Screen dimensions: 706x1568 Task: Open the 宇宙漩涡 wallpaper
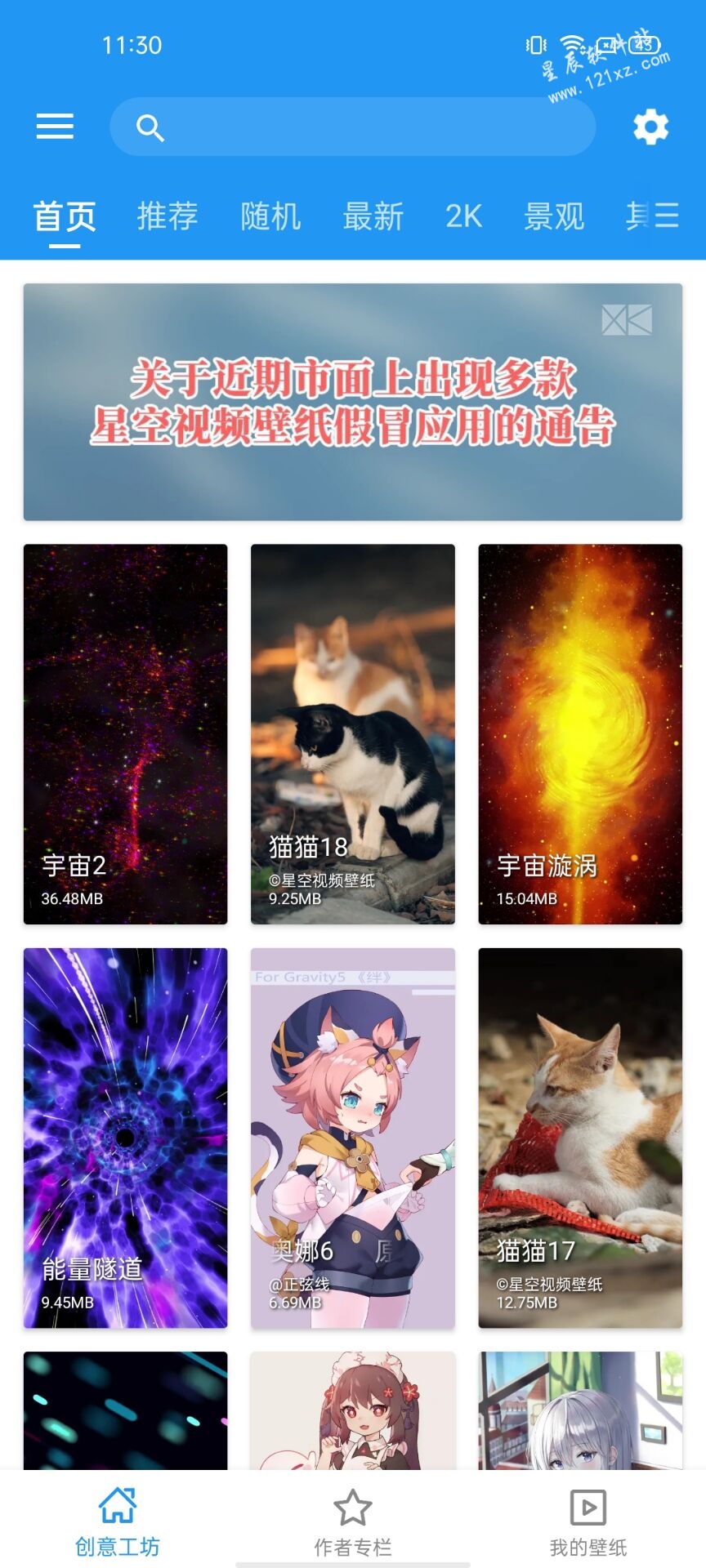(579, 733)
